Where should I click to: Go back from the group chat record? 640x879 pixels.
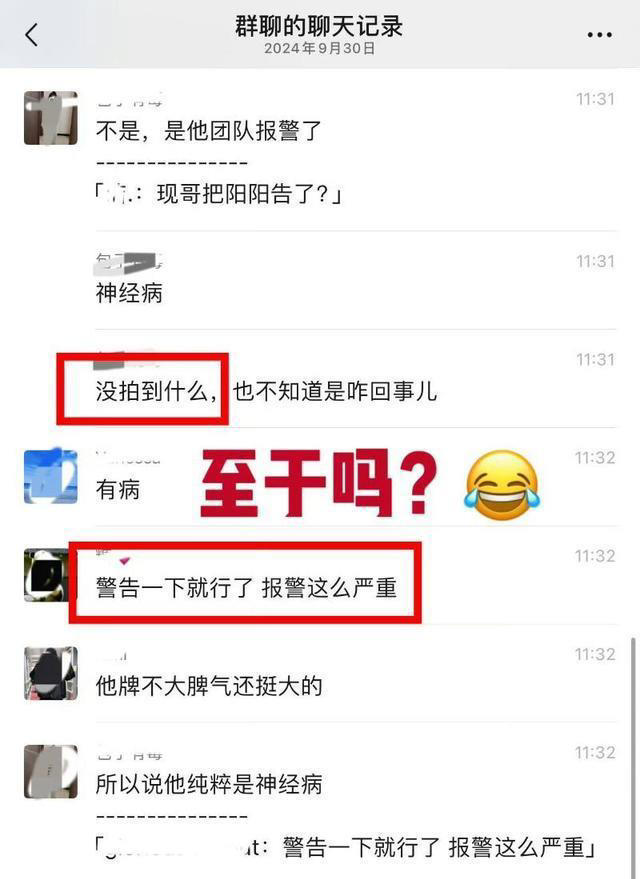(x=31, y=35)
